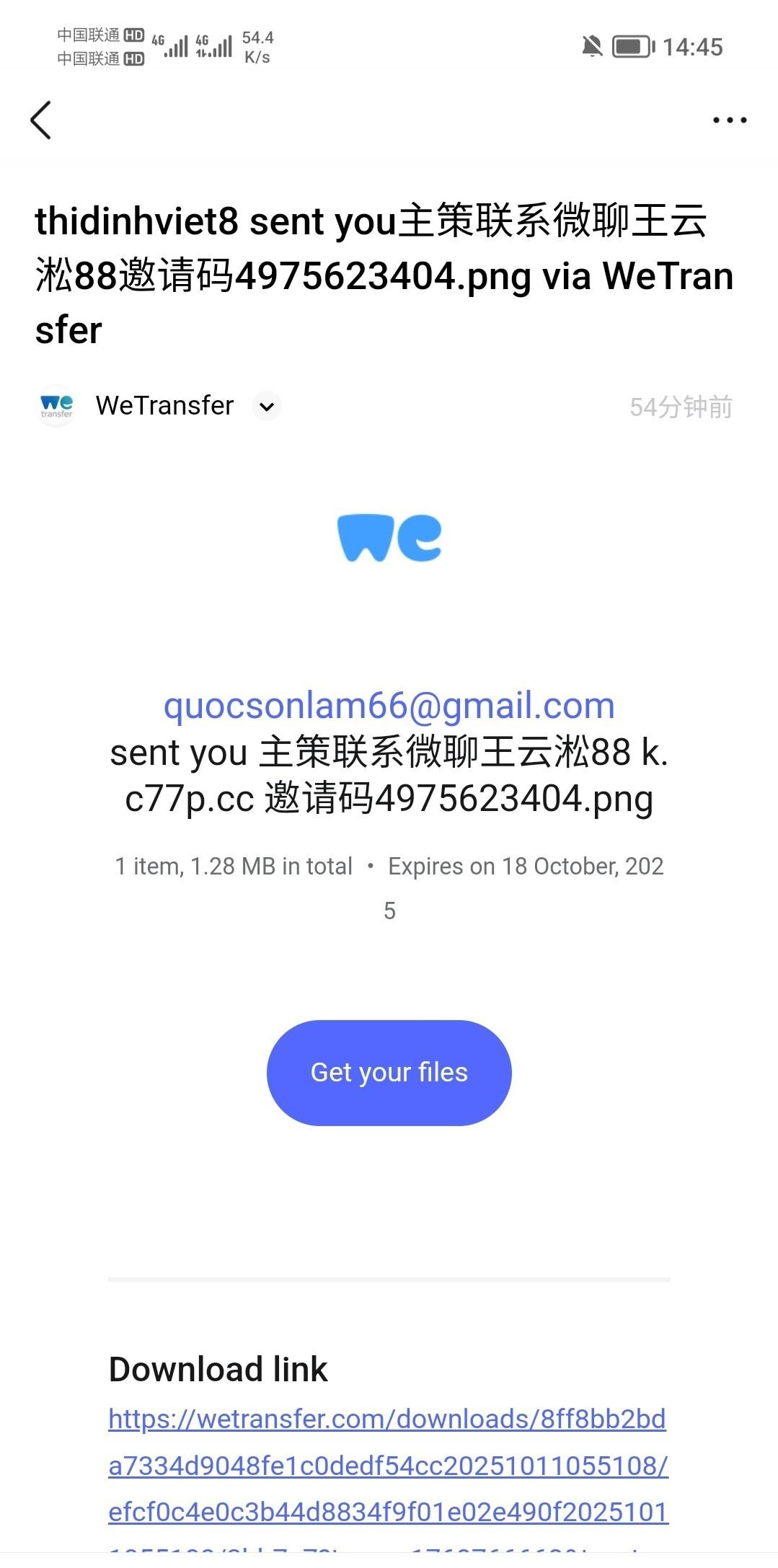Expand WeTransfer sender details

(266, 407)
